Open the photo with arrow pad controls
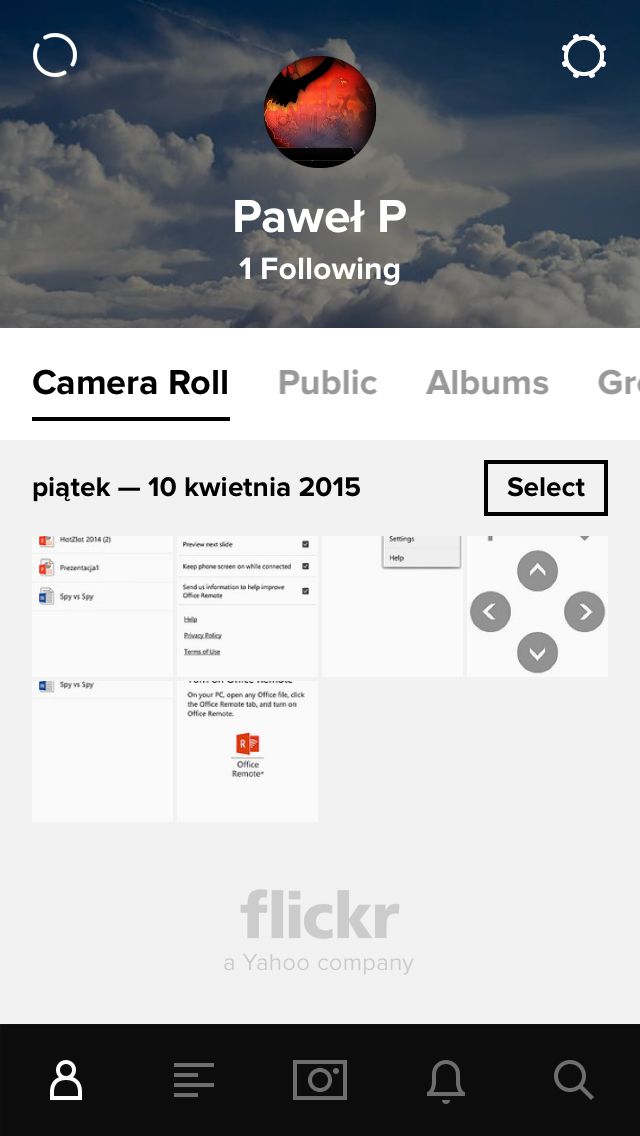Image resolution: width=640 pixels, height=1136 pixels. click(x=537, y=606)
